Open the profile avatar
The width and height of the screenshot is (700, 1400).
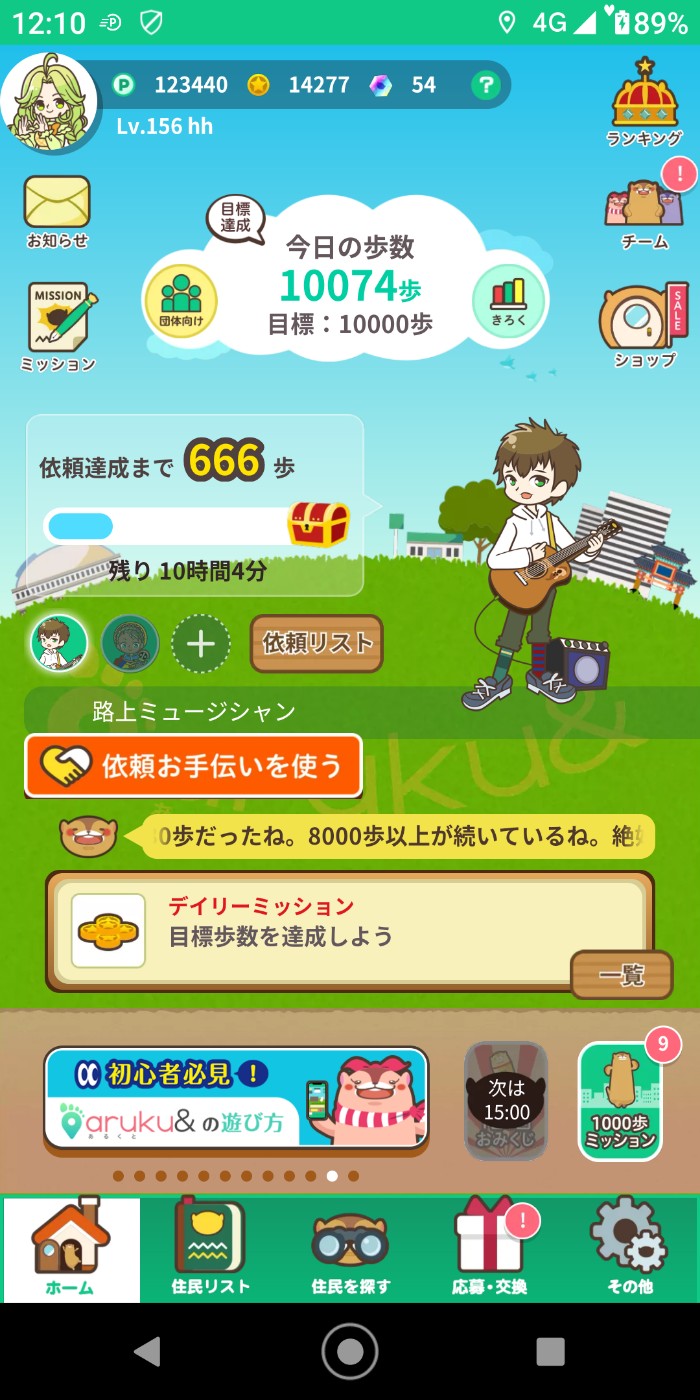pos(50,103)
